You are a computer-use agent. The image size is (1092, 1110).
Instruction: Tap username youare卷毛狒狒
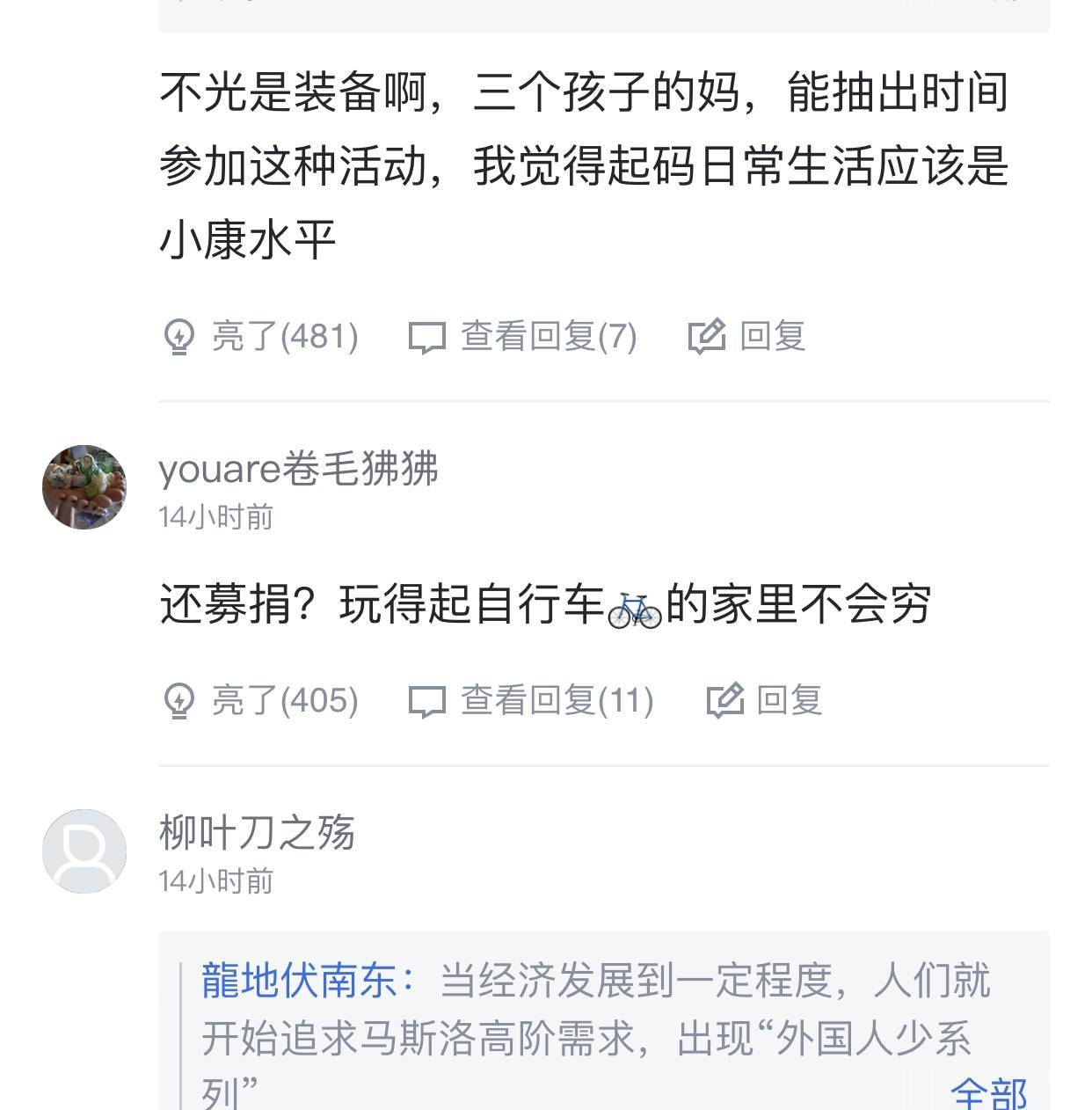point(298,469)
